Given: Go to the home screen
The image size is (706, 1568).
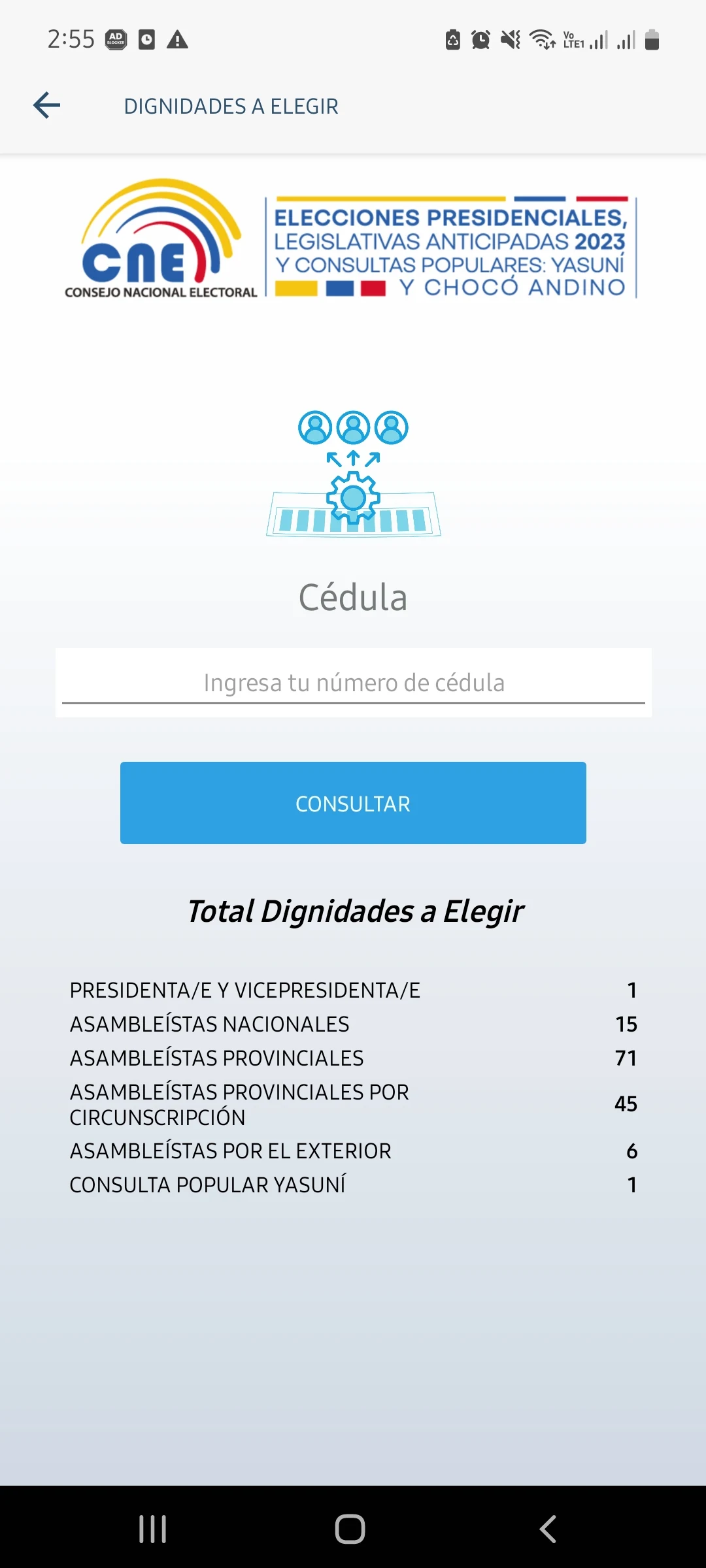Looking at the screenshot, I should 350,1529.
